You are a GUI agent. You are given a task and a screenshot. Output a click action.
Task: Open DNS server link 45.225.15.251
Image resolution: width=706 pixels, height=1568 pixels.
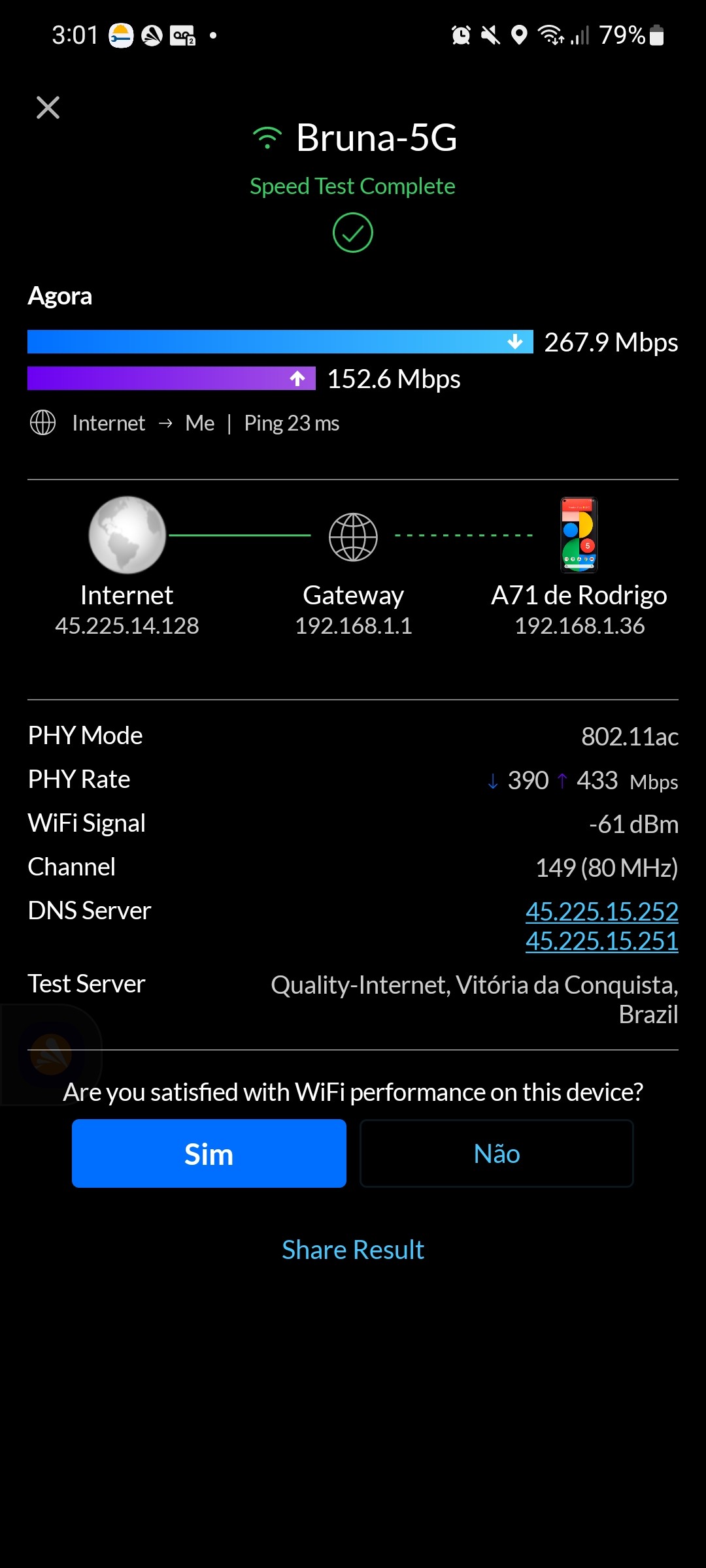click(601, 941)
